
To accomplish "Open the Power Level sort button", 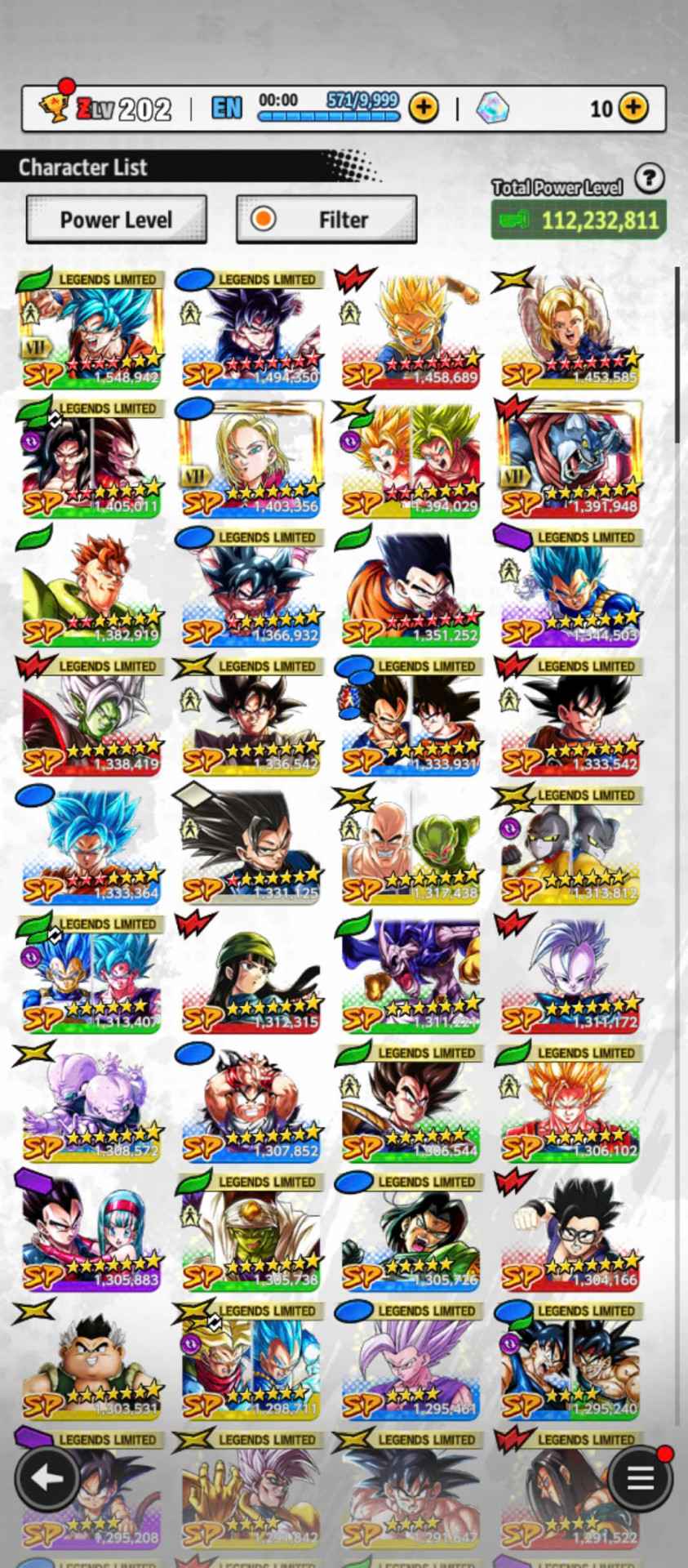I will (116, 219).
